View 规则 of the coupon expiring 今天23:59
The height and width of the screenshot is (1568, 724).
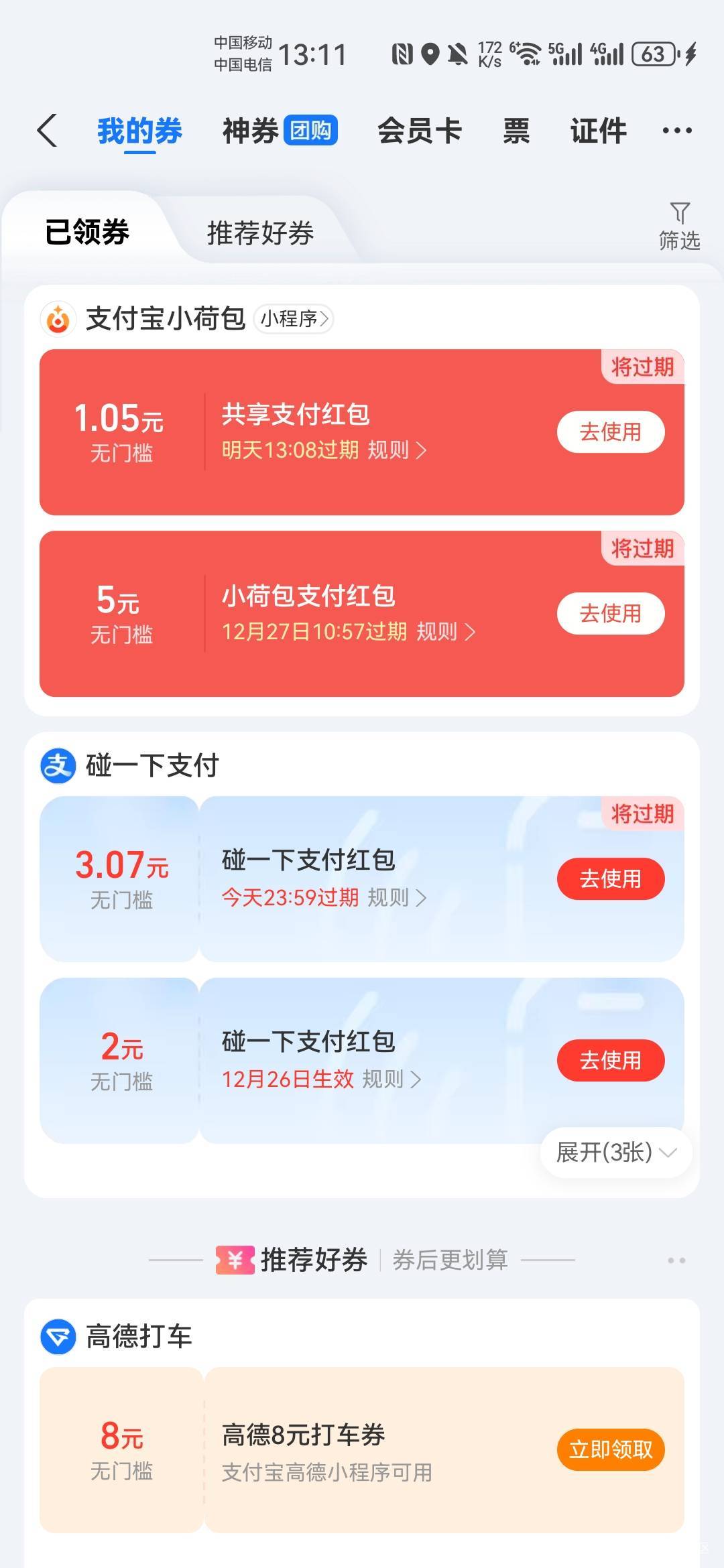point(397,897)
